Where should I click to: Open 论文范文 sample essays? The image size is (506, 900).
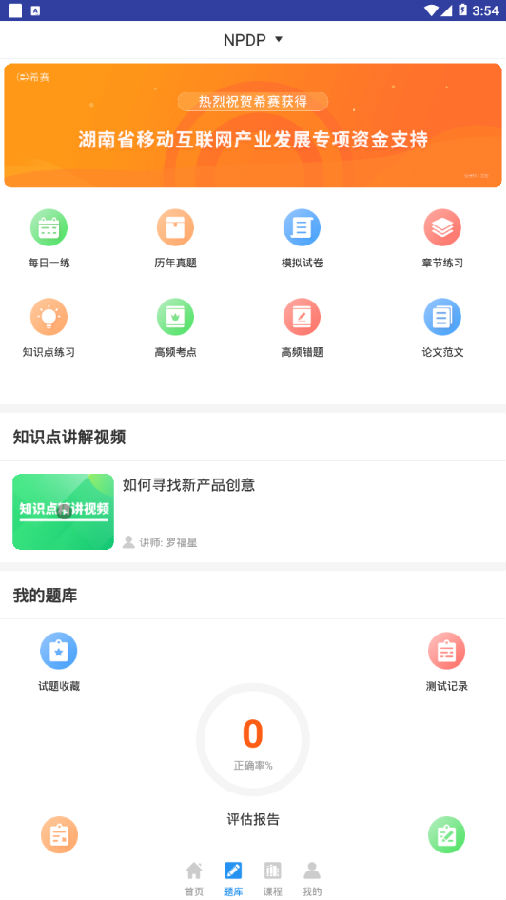coord(442,328)
